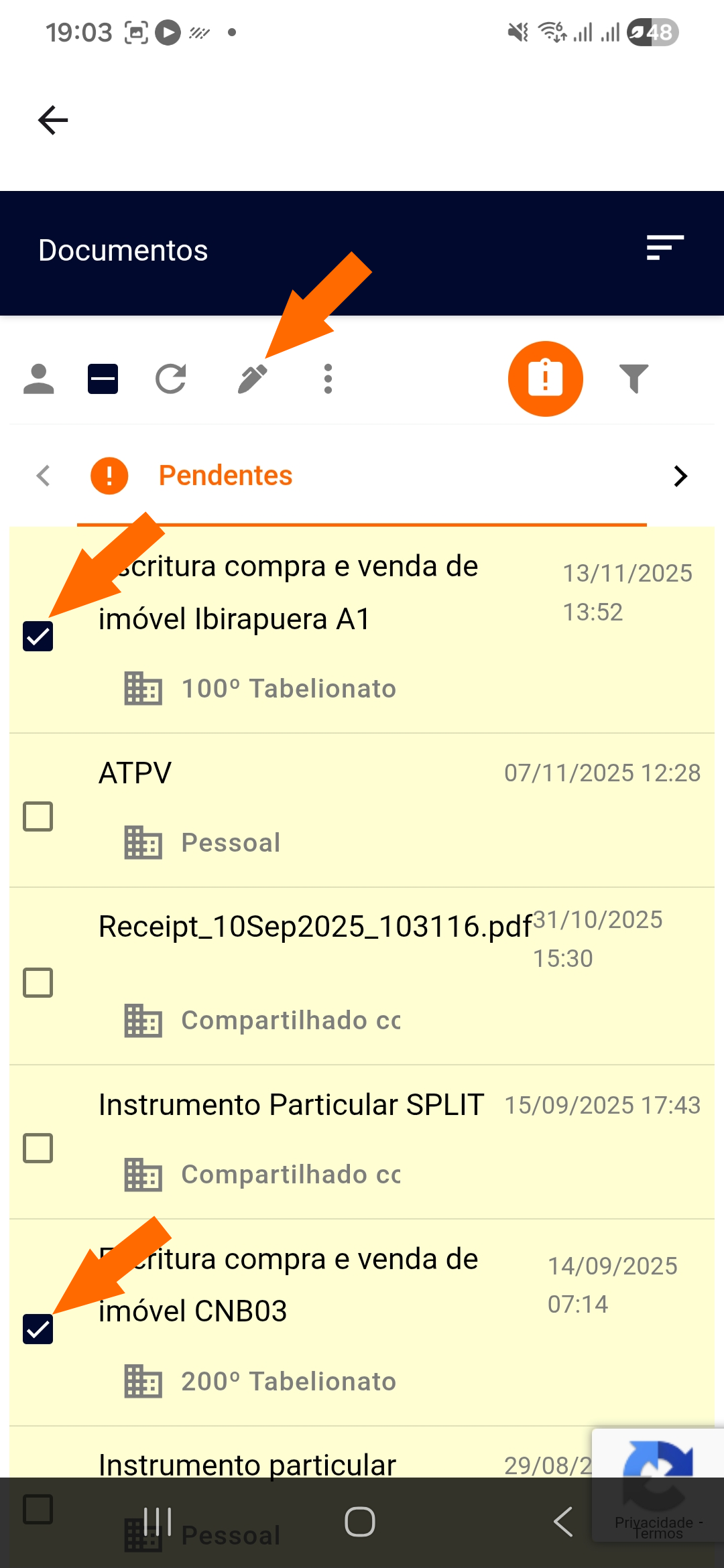This screenshot has height=1568, width=724.
Task: Tick the Instrumento Particular SPLIT checkbox
Action: point(38,1149)
